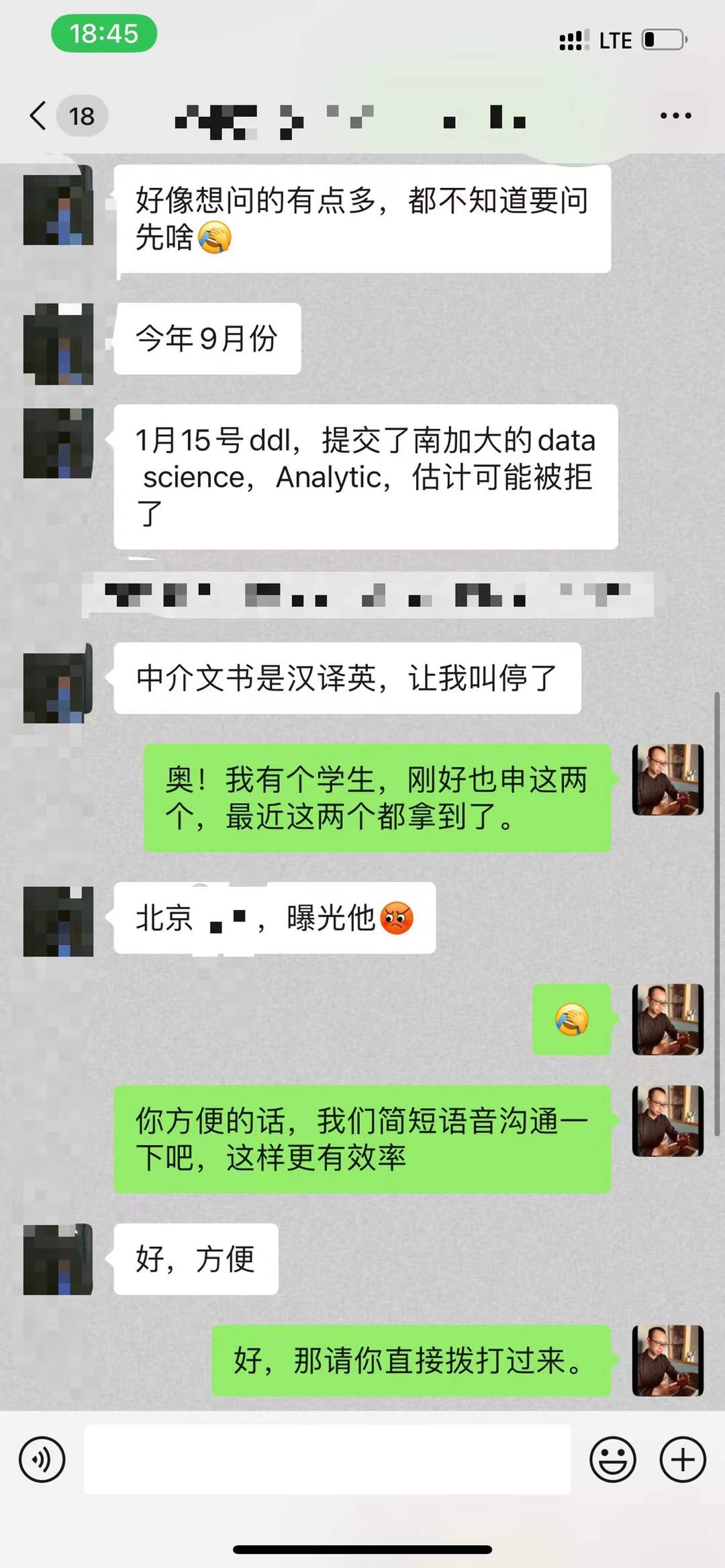Open the emoji sticker panel
This screenshot has width=725, height=1568.
click(612, 1459)
